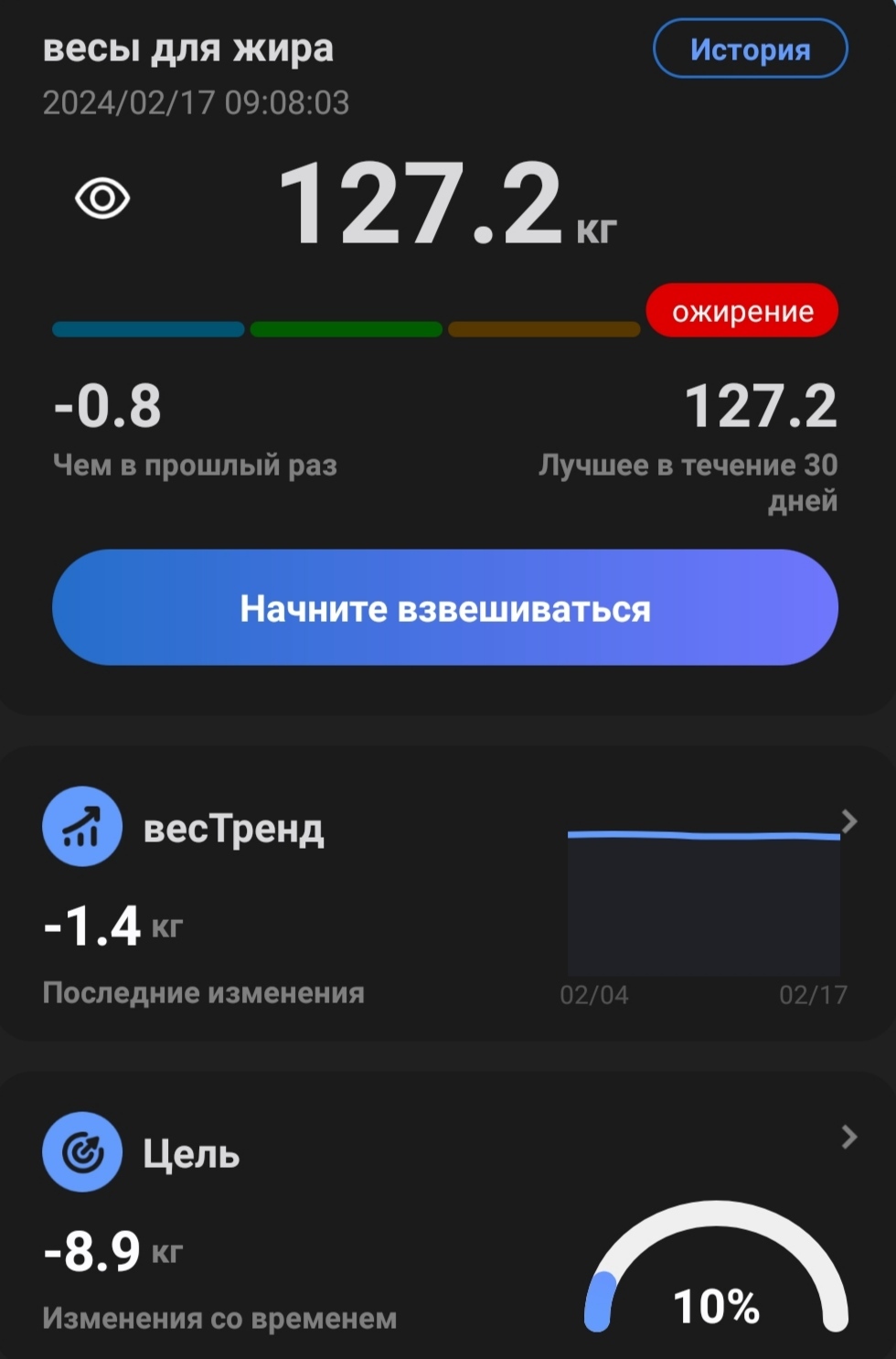Toggle weight visibility with the eye icon
The image size is (896, 1359).
pos(102,199)
